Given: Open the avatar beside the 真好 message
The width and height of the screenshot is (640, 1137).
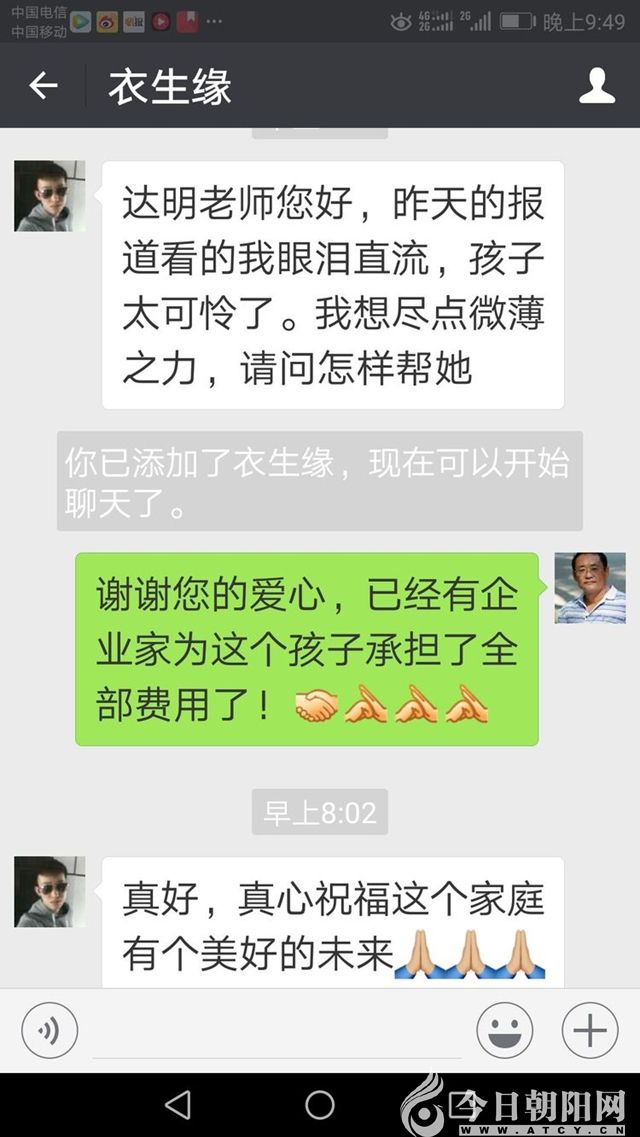Looking at the screenshot, I should [x=49, y=891].
